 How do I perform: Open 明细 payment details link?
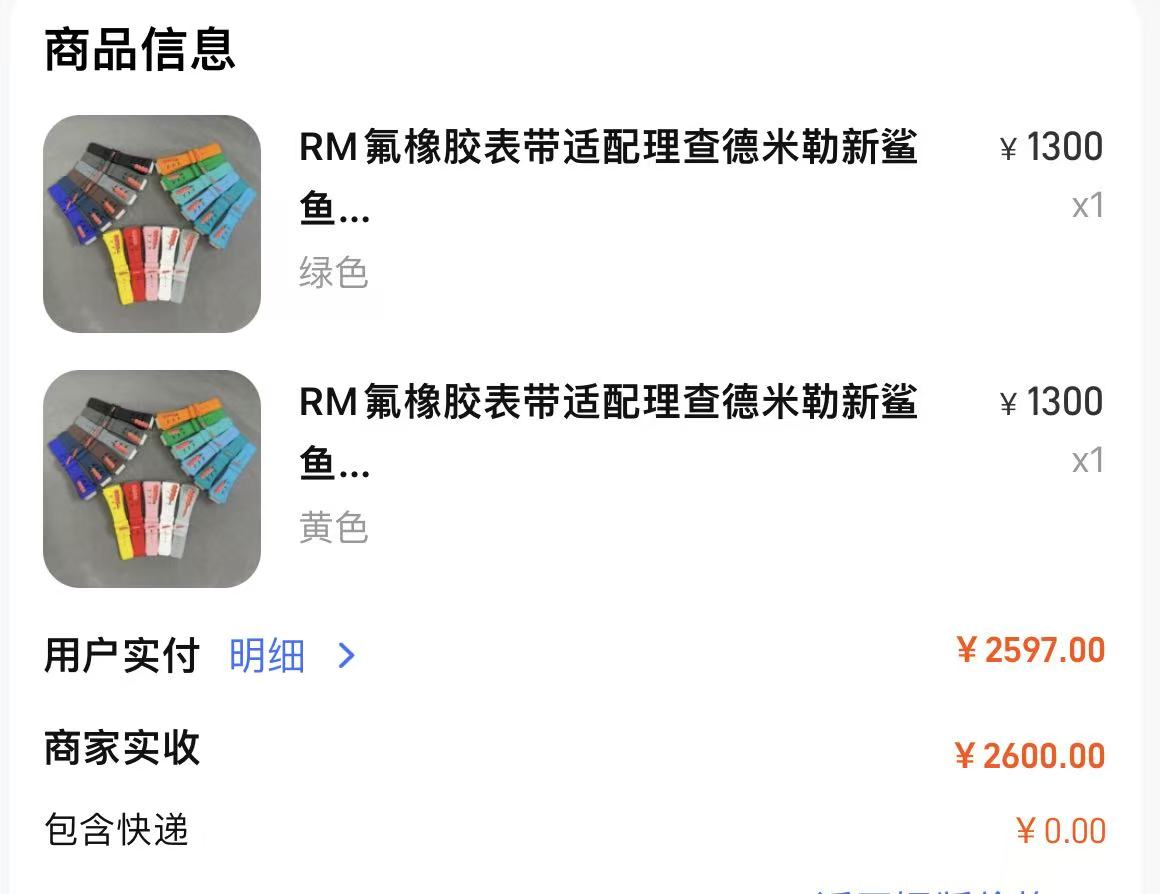click(290, 656)
